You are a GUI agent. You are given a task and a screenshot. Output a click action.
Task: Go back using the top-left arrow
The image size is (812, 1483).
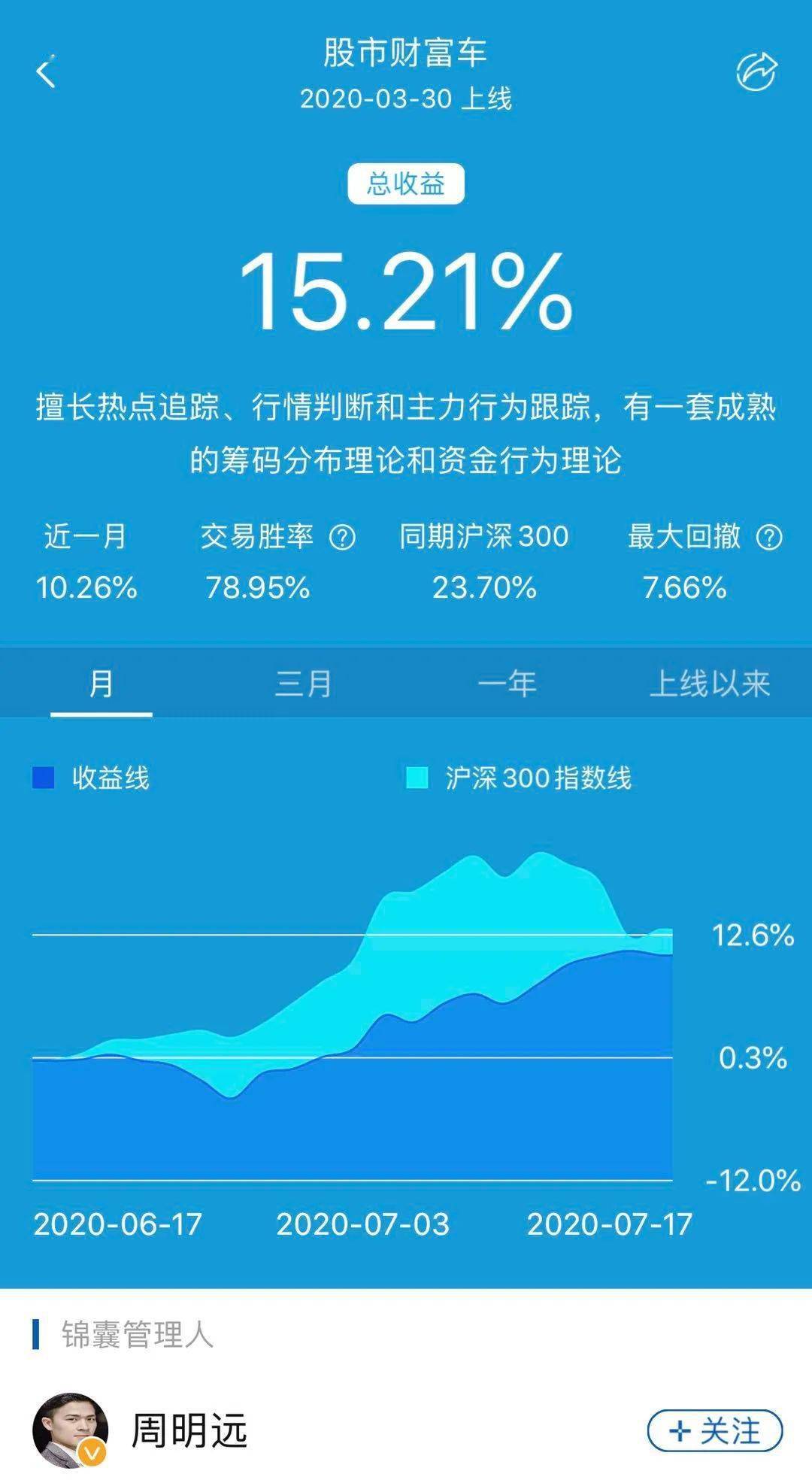click(x=46, y=73)
